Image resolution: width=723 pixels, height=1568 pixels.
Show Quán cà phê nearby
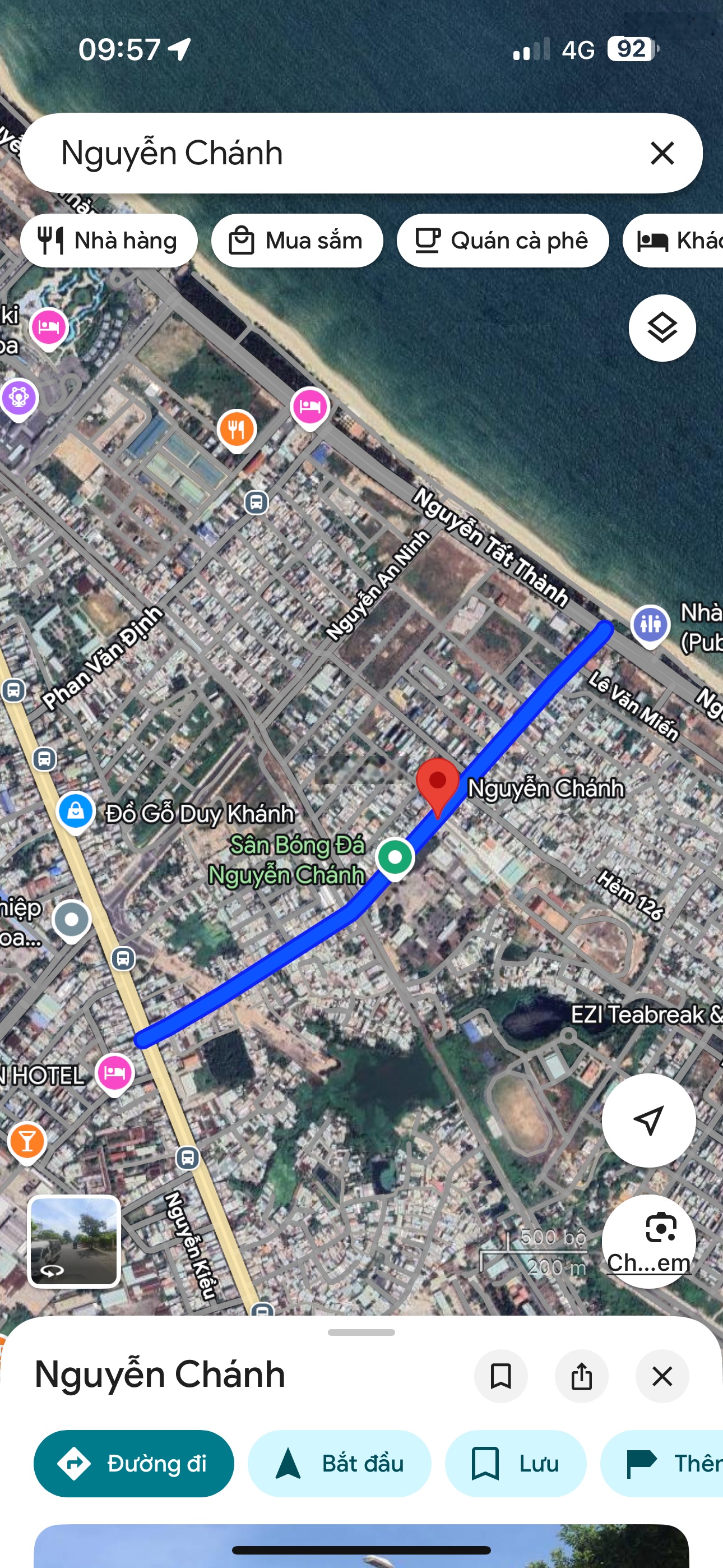502,241
